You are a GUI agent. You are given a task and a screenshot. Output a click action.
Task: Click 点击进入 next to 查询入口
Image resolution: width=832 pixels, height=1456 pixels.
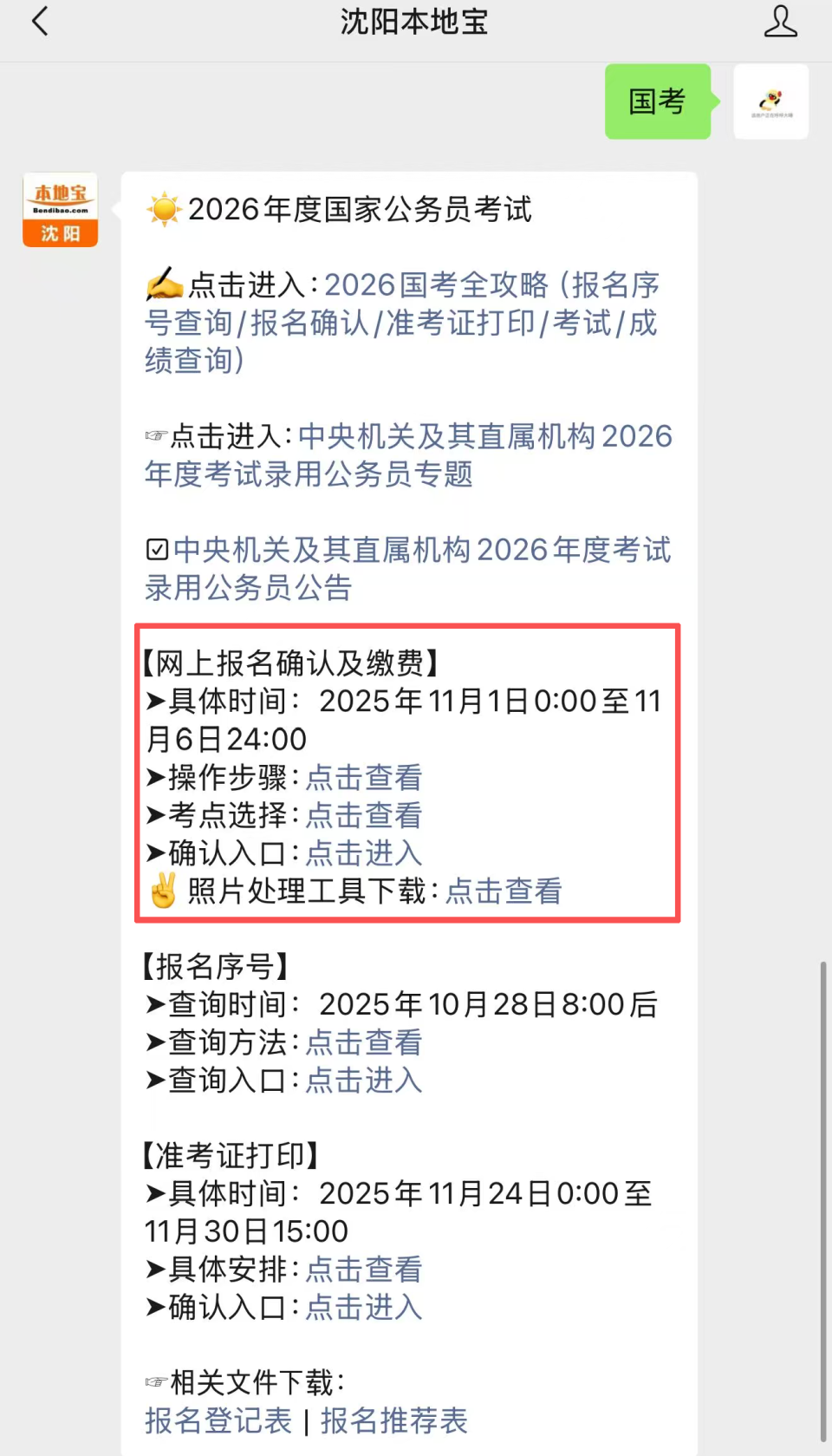362,1081
